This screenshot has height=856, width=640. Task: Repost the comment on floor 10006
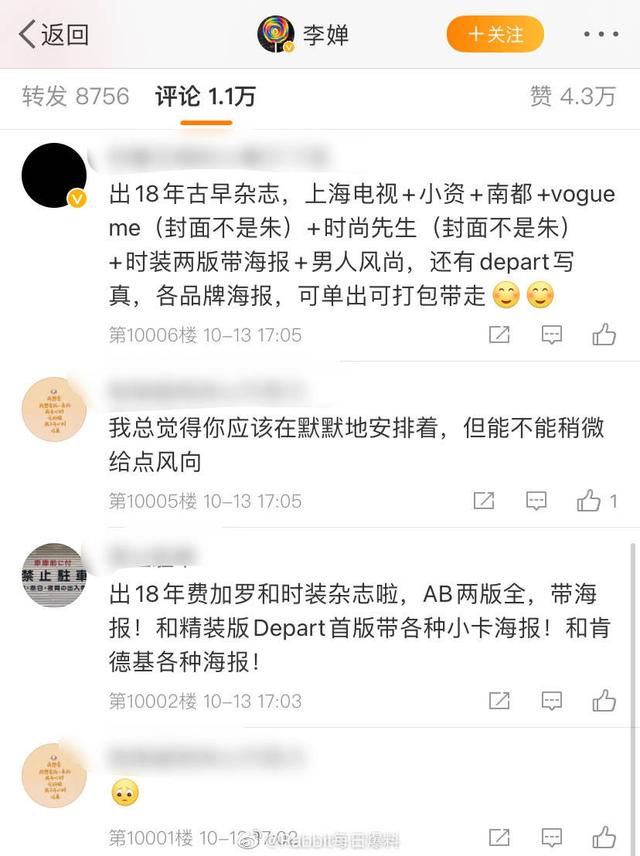pyautogui.click(x=499, y=335)
